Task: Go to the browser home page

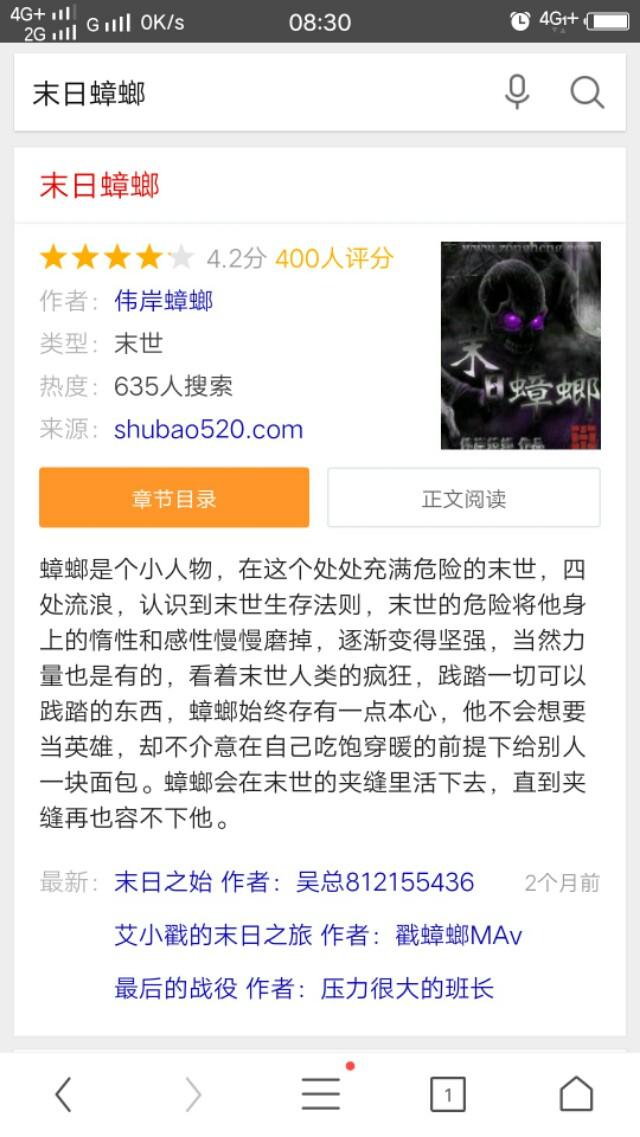Action: point(576,1093)
